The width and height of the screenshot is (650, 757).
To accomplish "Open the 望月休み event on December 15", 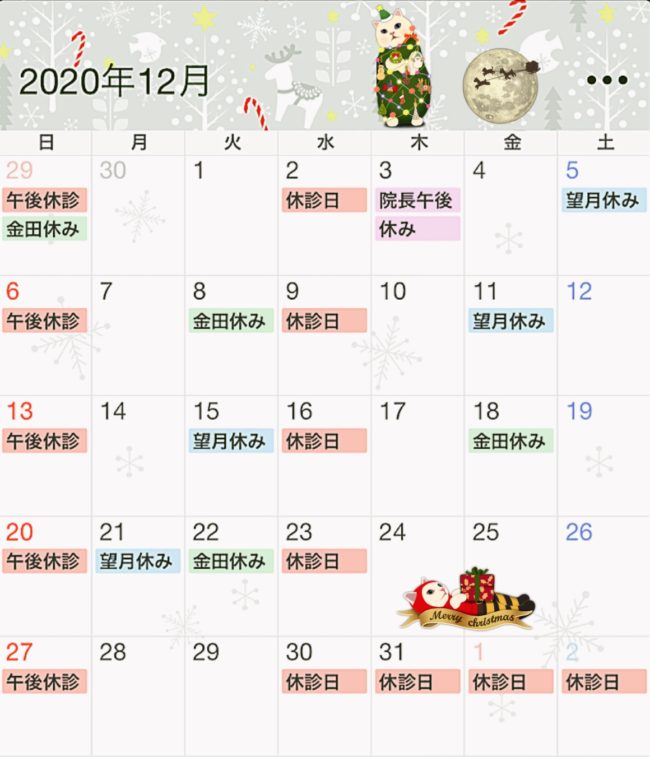I will click(231, 441).
